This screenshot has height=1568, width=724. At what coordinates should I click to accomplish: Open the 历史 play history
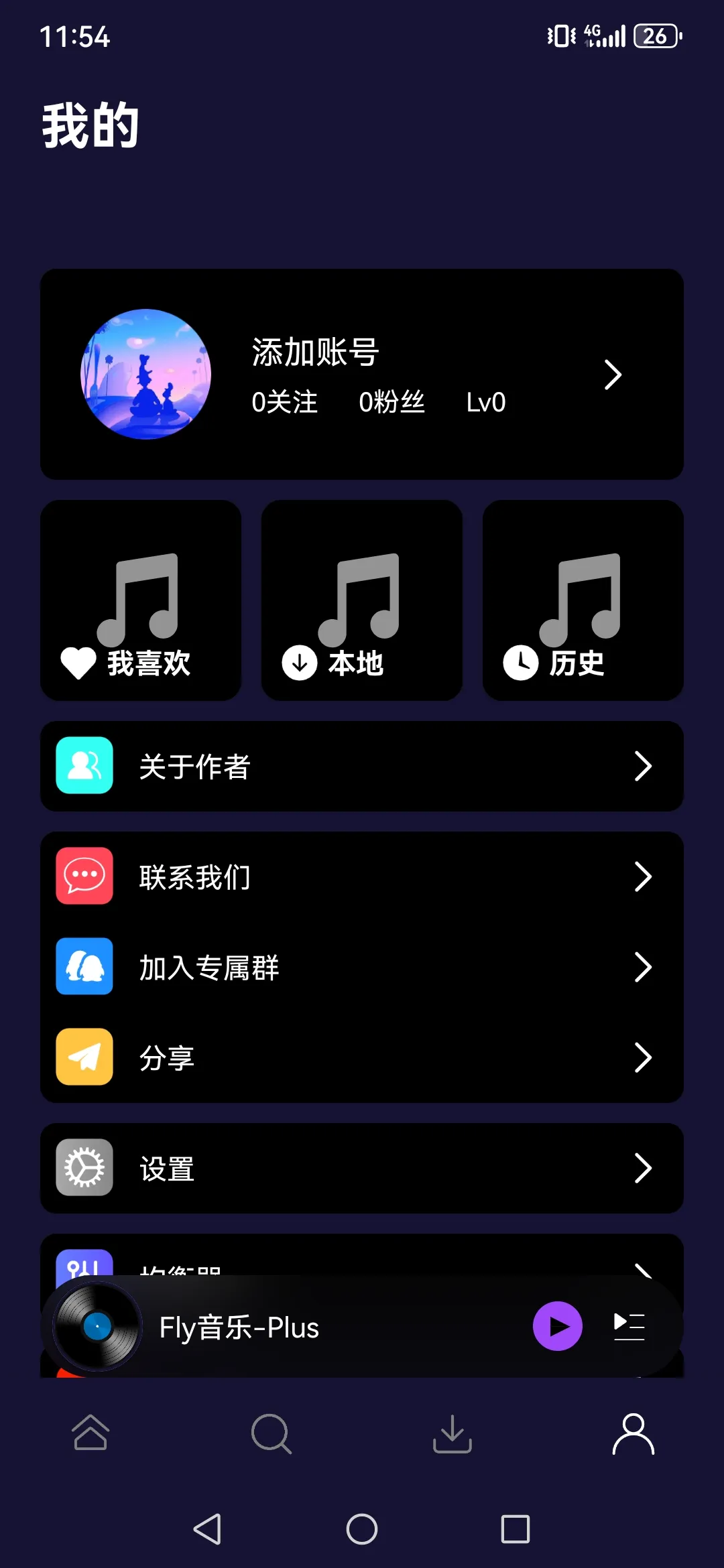583,601
